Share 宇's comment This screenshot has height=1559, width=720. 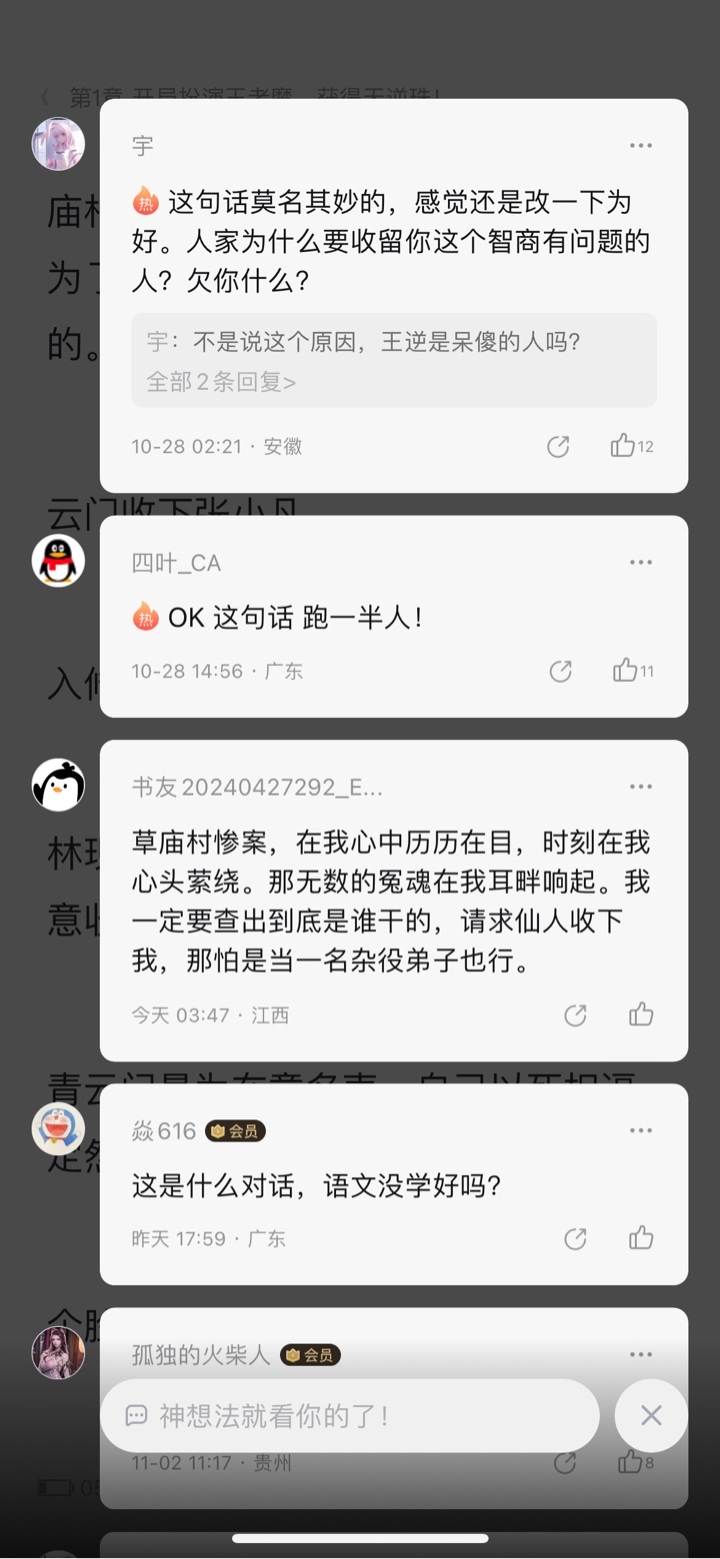coord(558,447)
